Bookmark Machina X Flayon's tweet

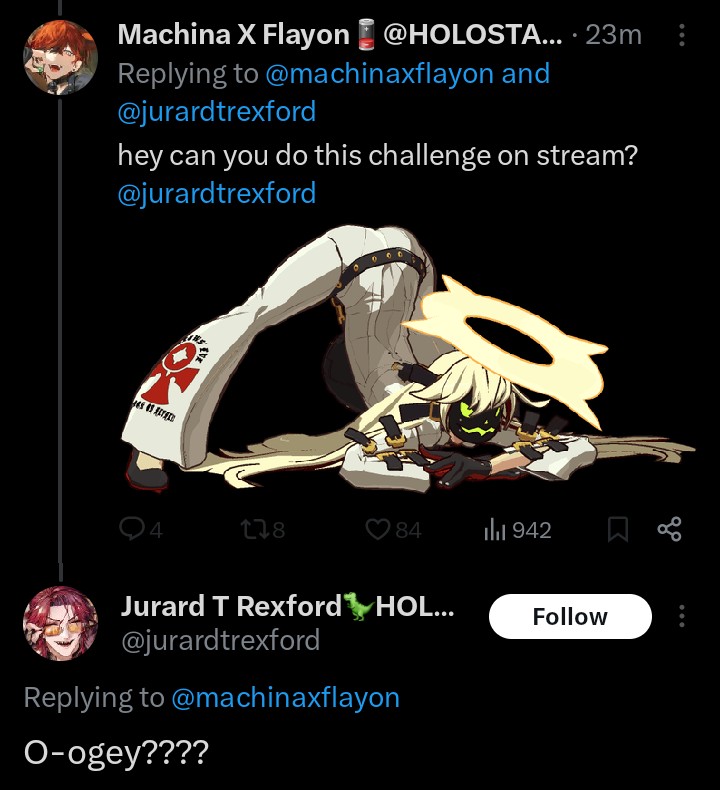coord(618,529)
